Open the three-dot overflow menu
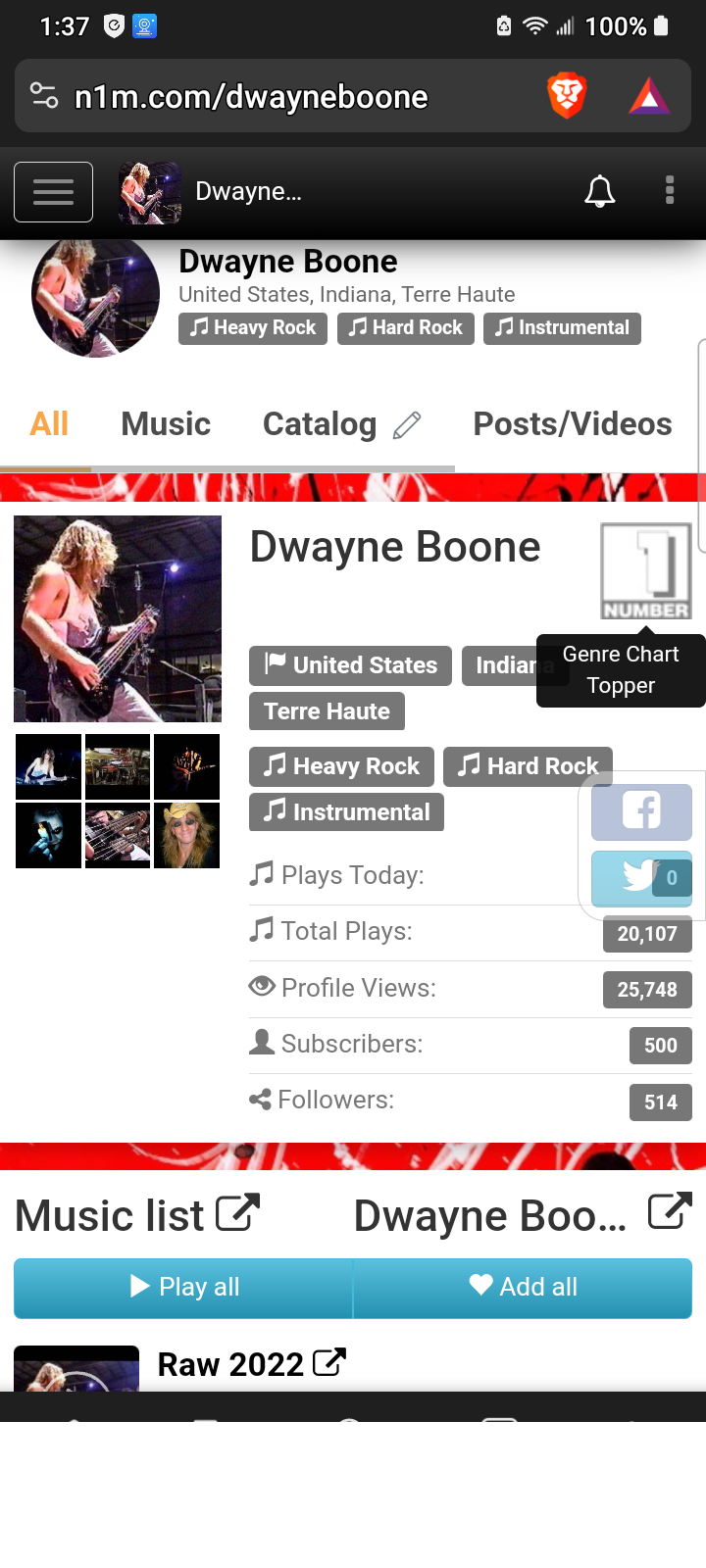 point(670,190)
